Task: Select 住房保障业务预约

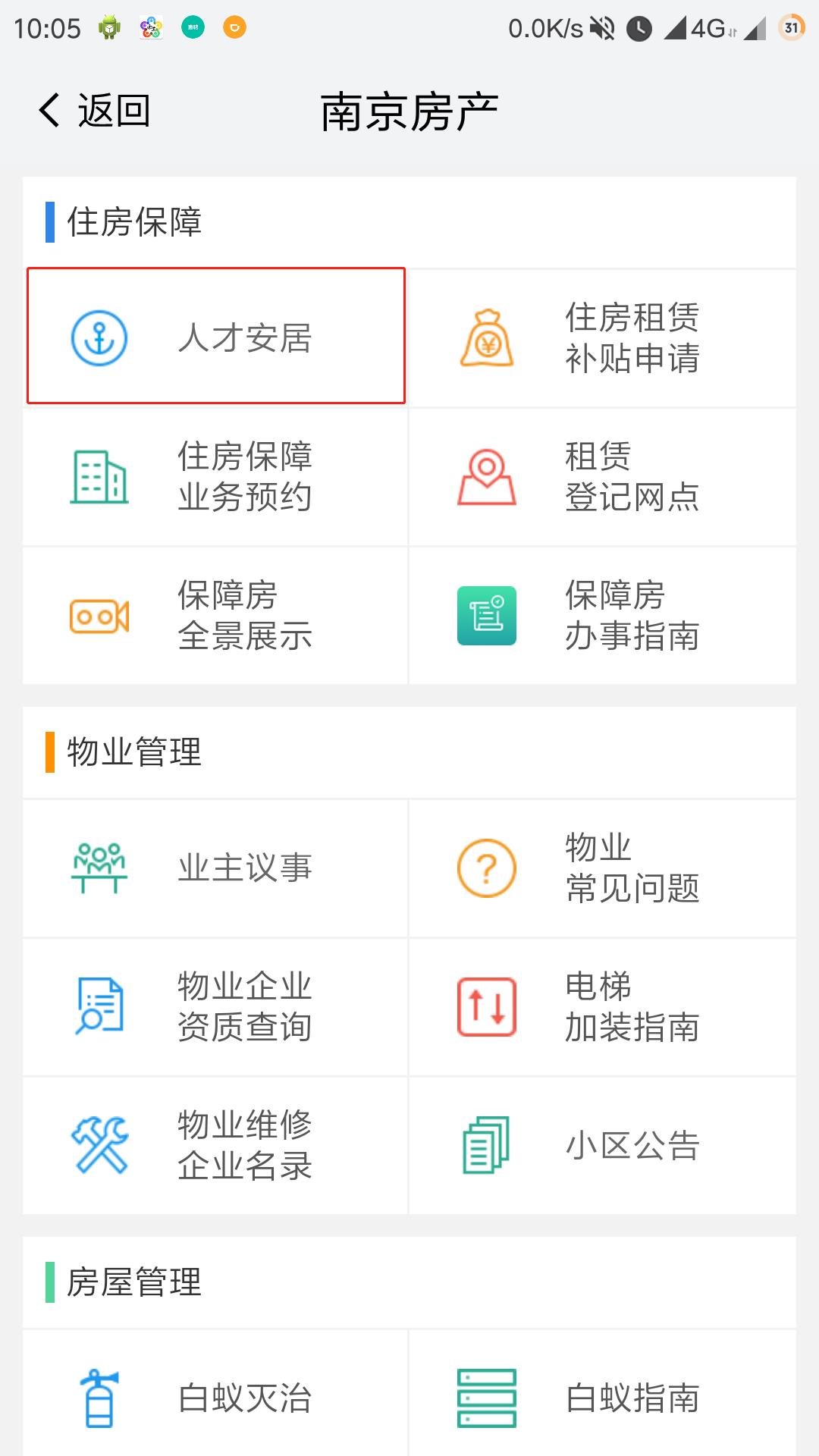Action: 216,477
